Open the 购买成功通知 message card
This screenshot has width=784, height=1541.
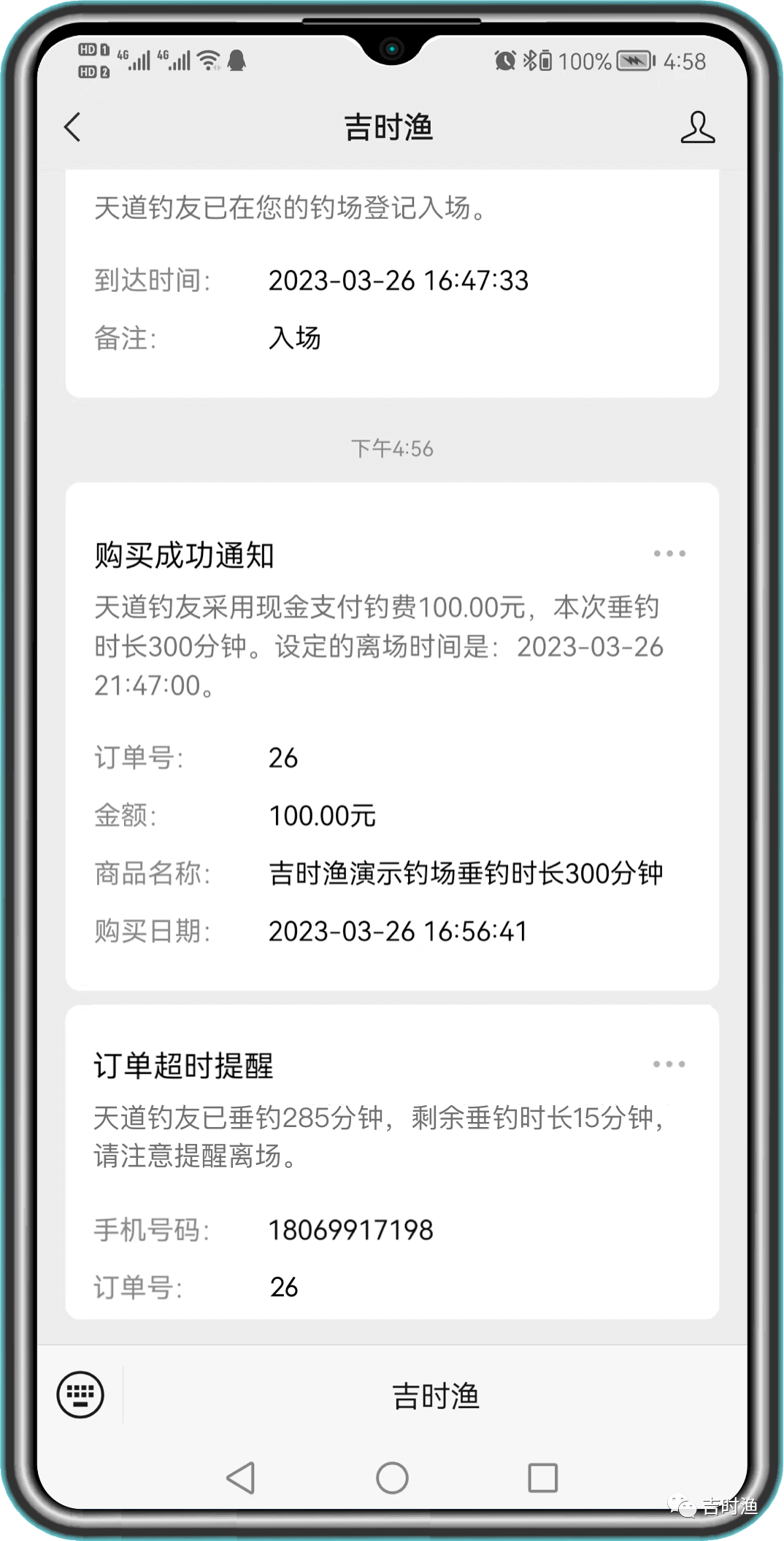point(392,737)
